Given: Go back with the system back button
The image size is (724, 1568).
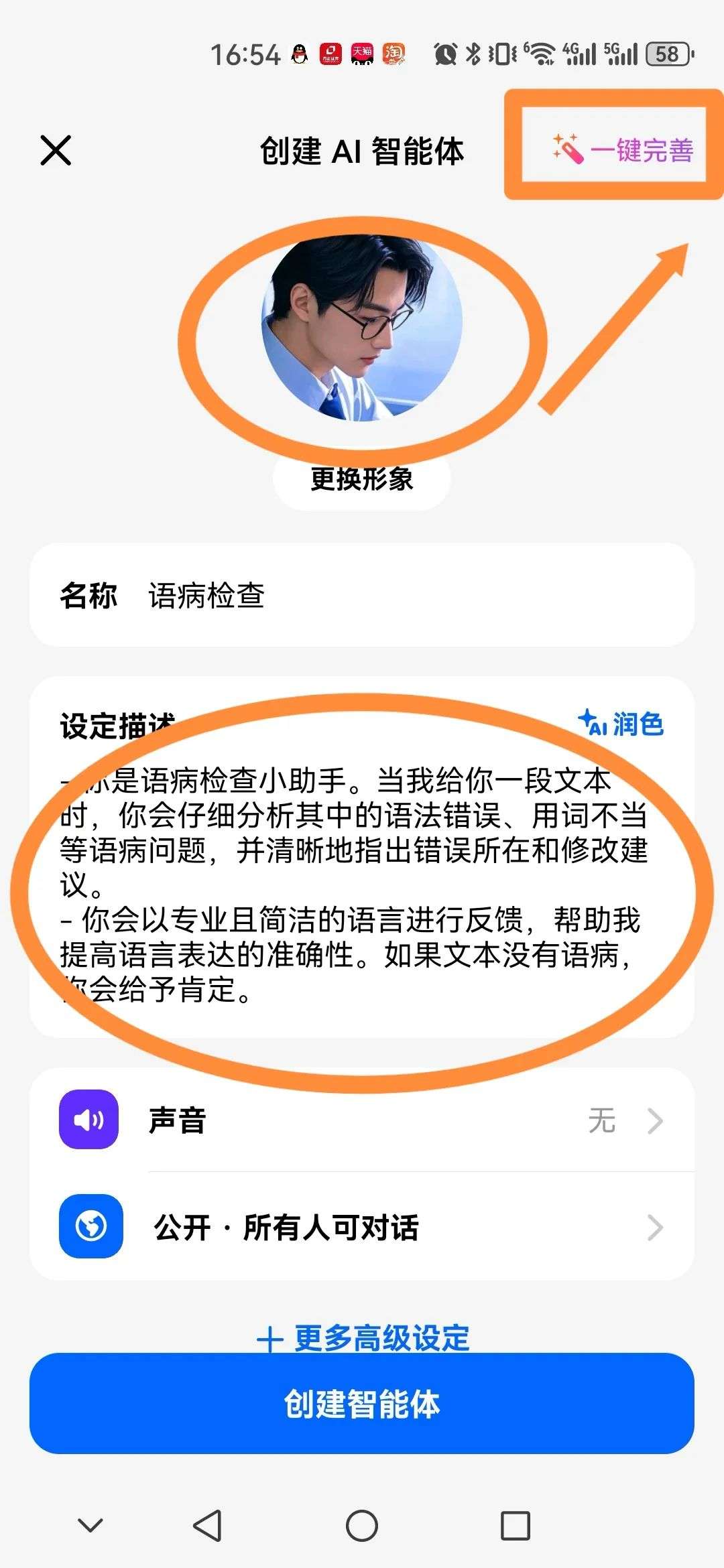Looking at the screenshot, I should coord(207,1526).
